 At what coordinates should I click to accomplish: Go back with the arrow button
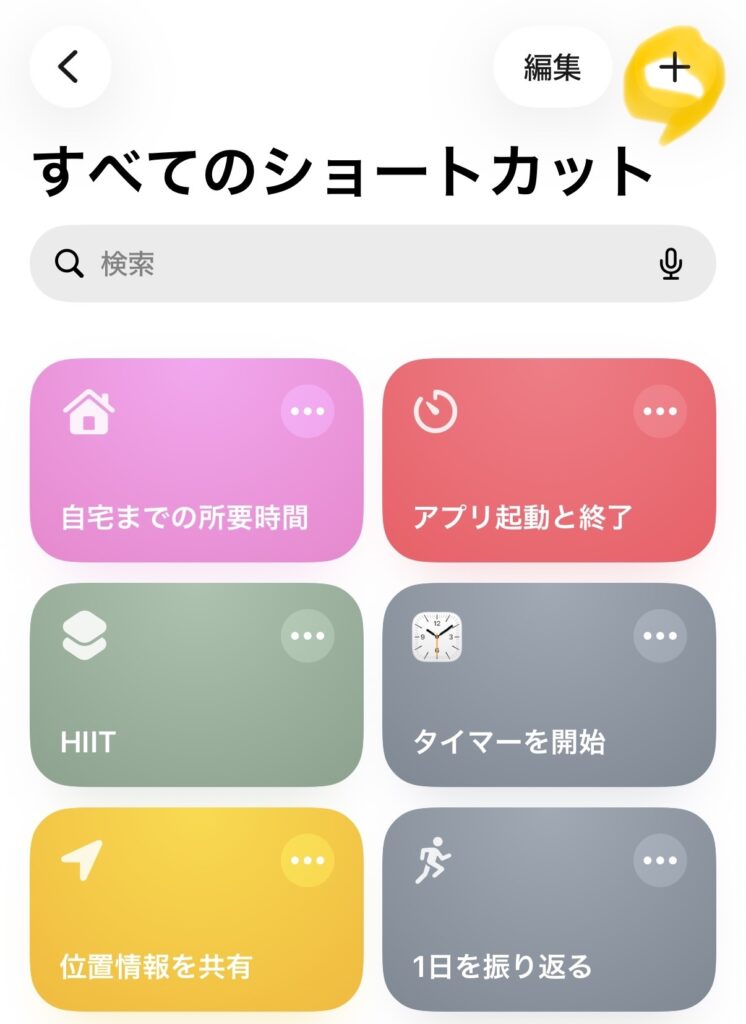(69, 67)
